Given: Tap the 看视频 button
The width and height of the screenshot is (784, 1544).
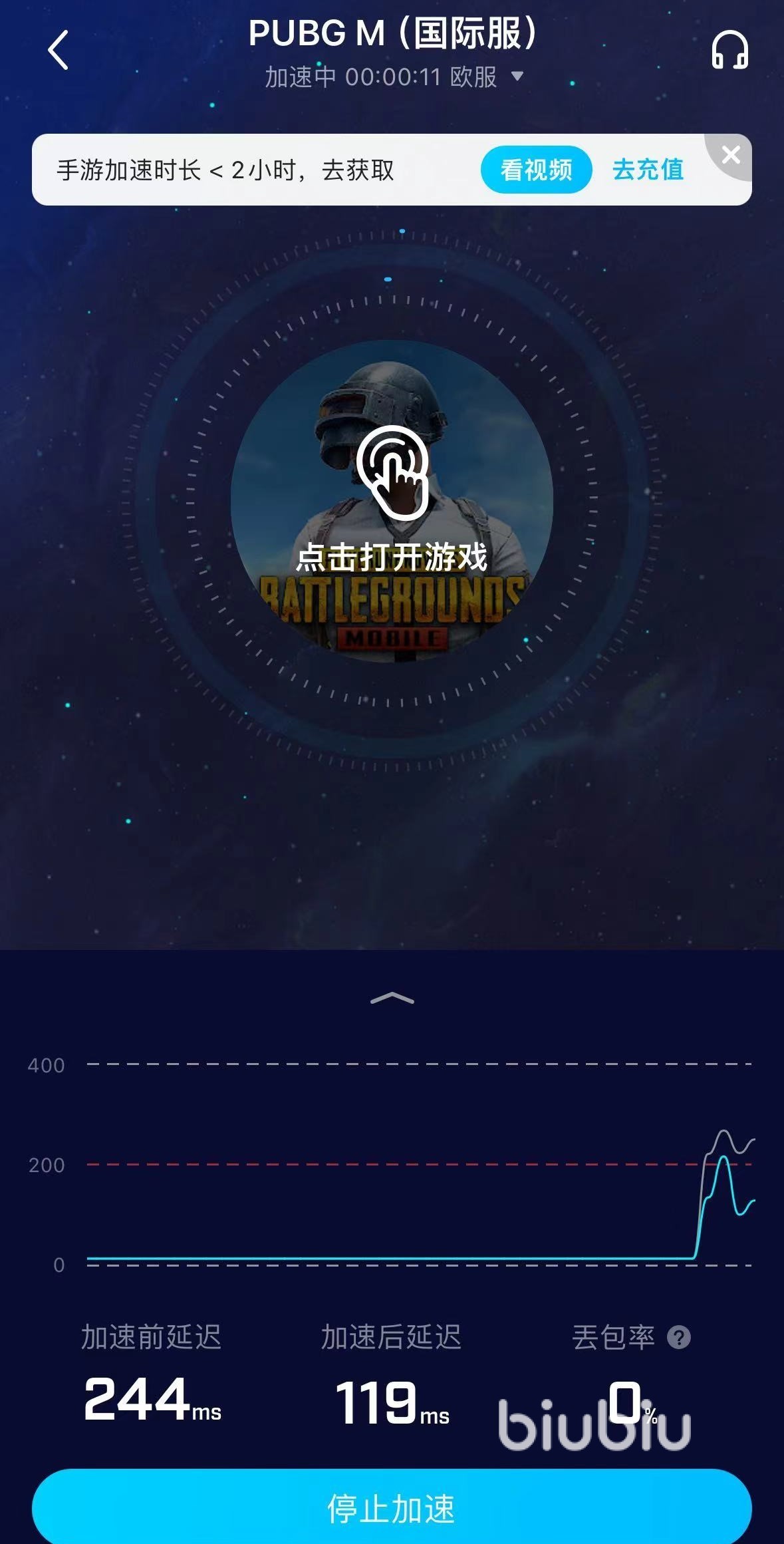Looking at the screenshot, I should click(536, 170).
